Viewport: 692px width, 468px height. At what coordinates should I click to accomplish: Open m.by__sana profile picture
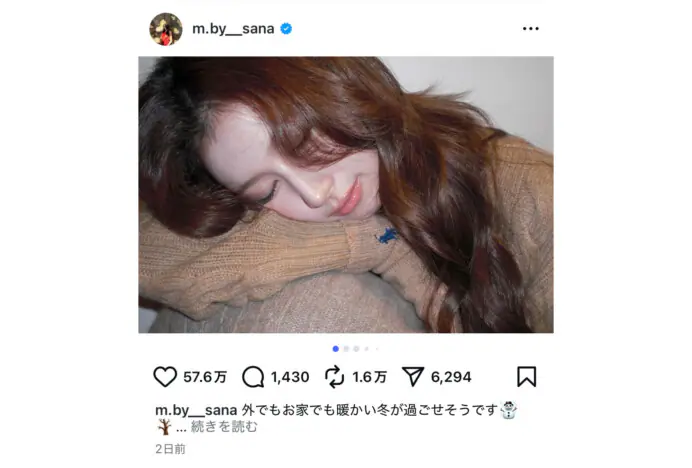[x=165, y=29]
